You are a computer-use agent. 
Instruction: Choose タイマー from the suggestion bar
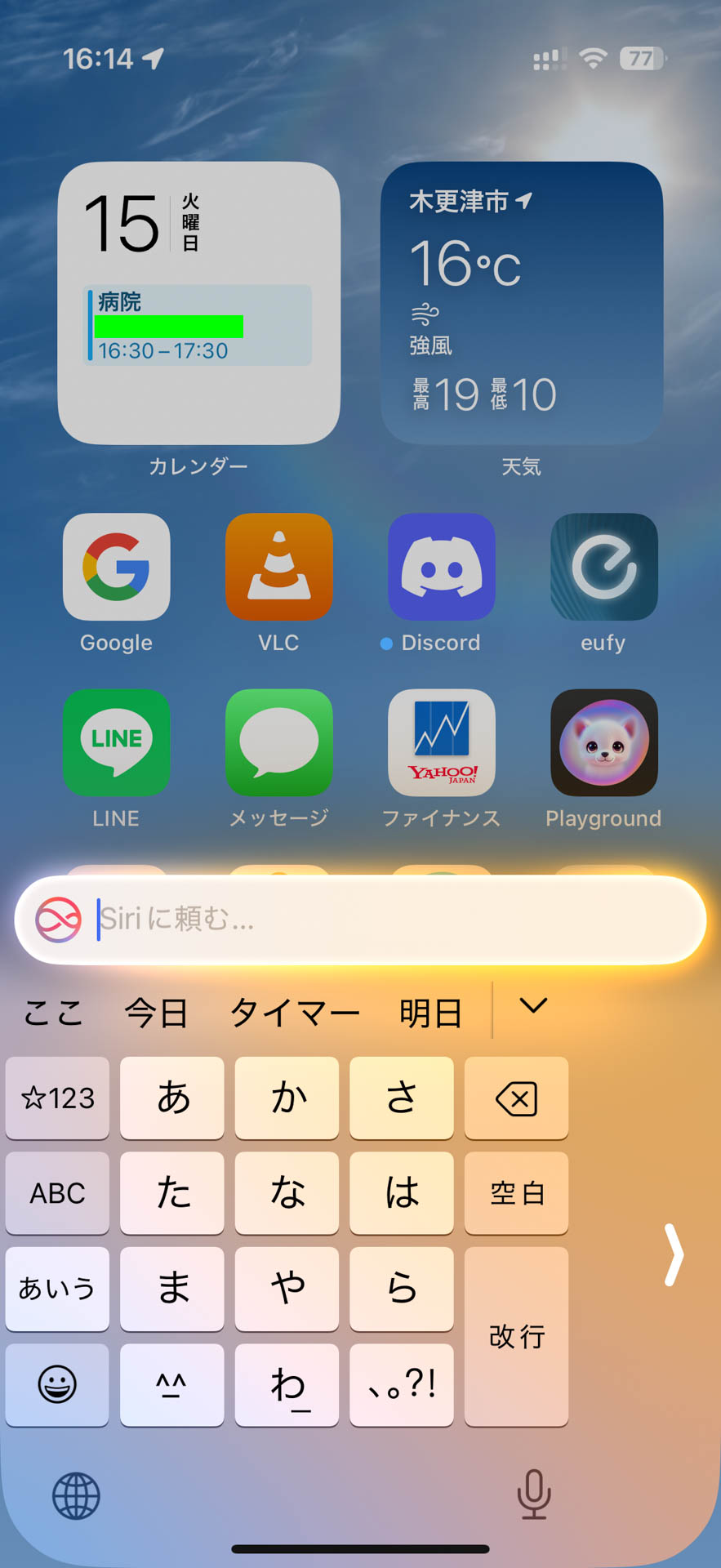pos(294,1011)
